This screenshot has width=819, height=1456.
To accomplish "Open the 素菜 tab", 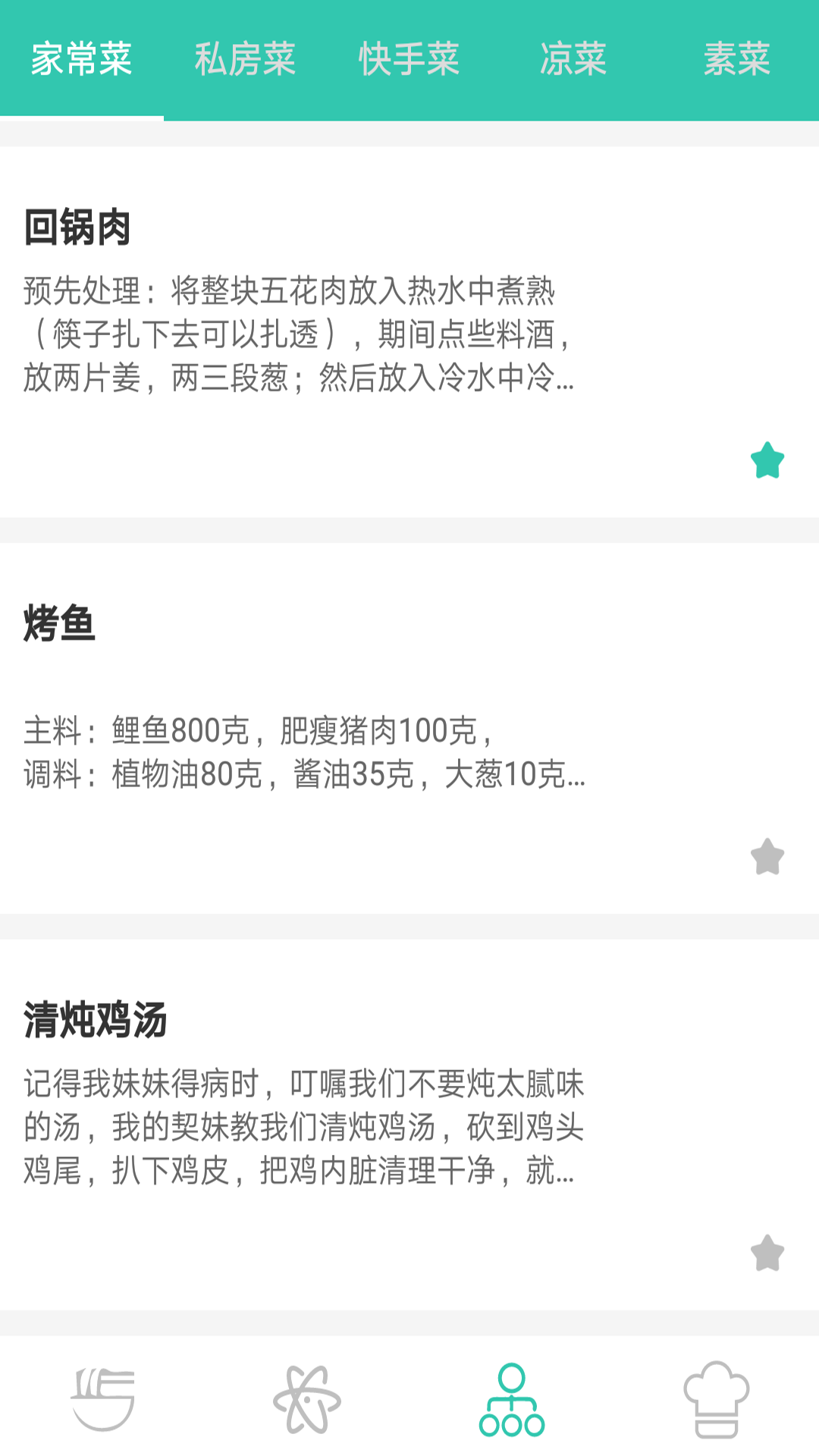I will click(x=736, y=59).
